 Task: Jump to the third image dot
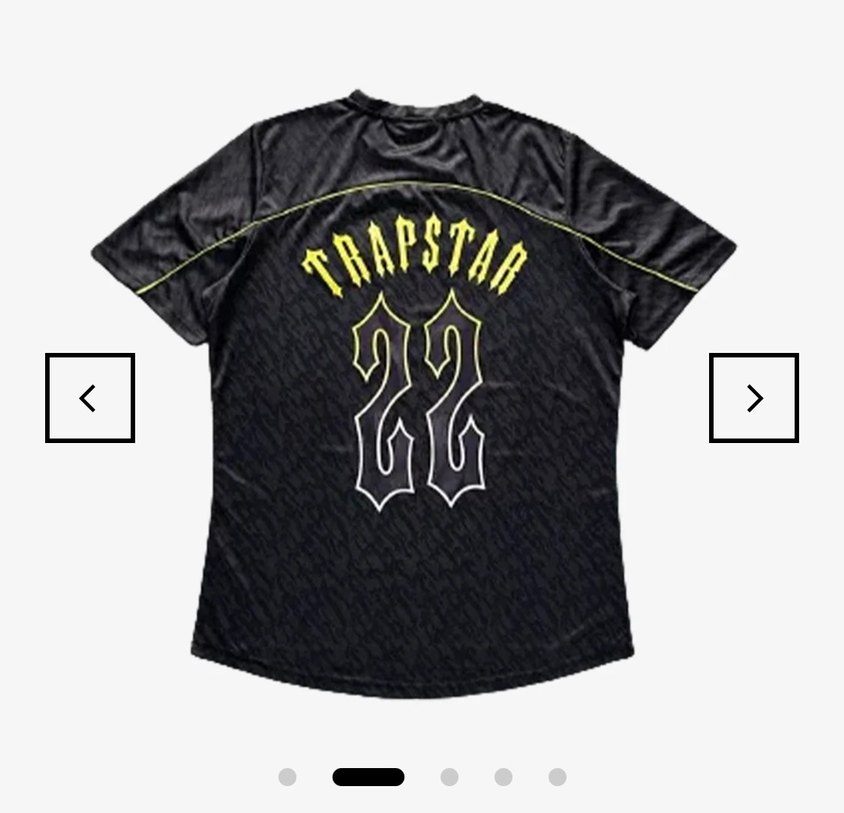[x=449, y=777]
